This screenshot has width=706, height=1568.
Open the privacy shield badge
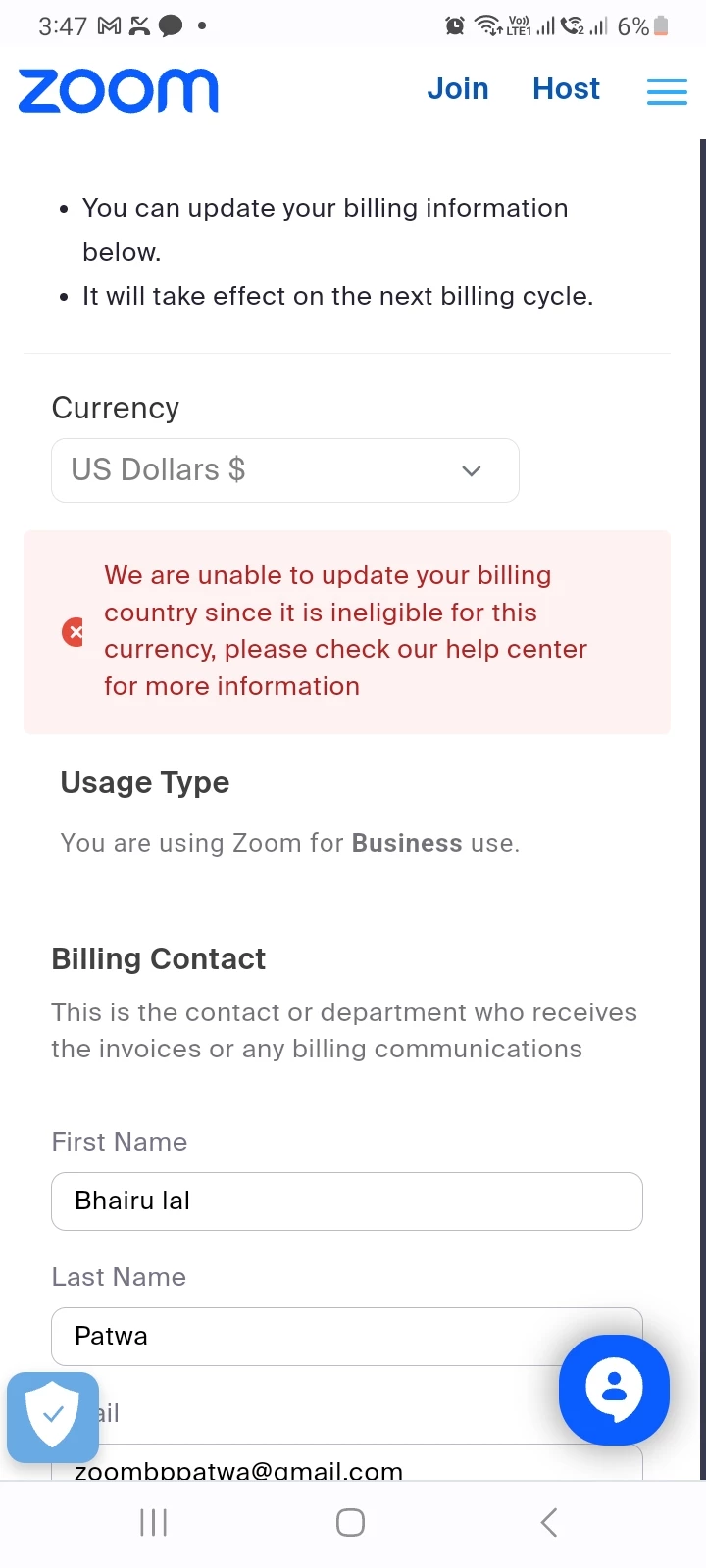coord(53,1415)
